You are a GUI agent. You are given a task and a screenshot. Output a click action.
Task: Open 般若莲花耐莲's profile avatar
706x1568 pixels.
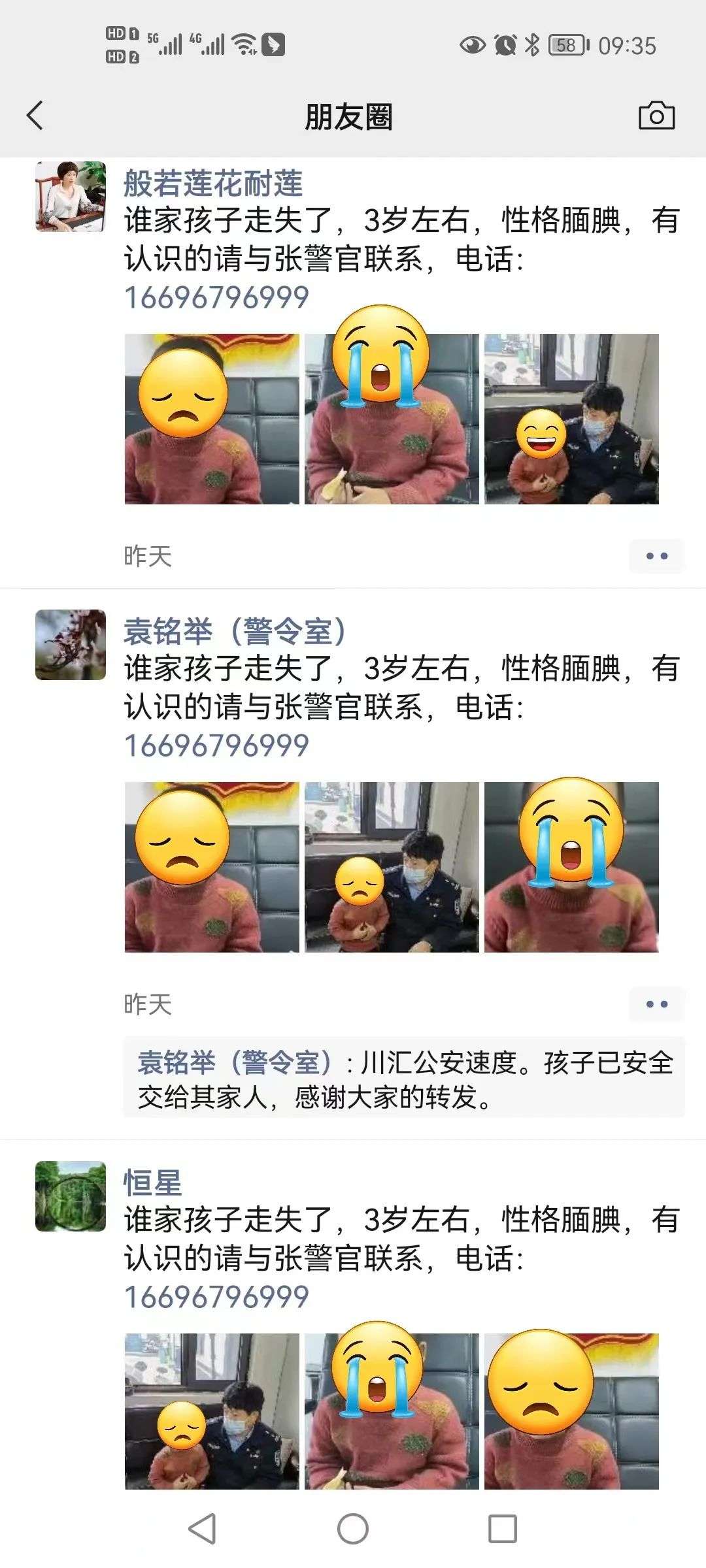71,197
